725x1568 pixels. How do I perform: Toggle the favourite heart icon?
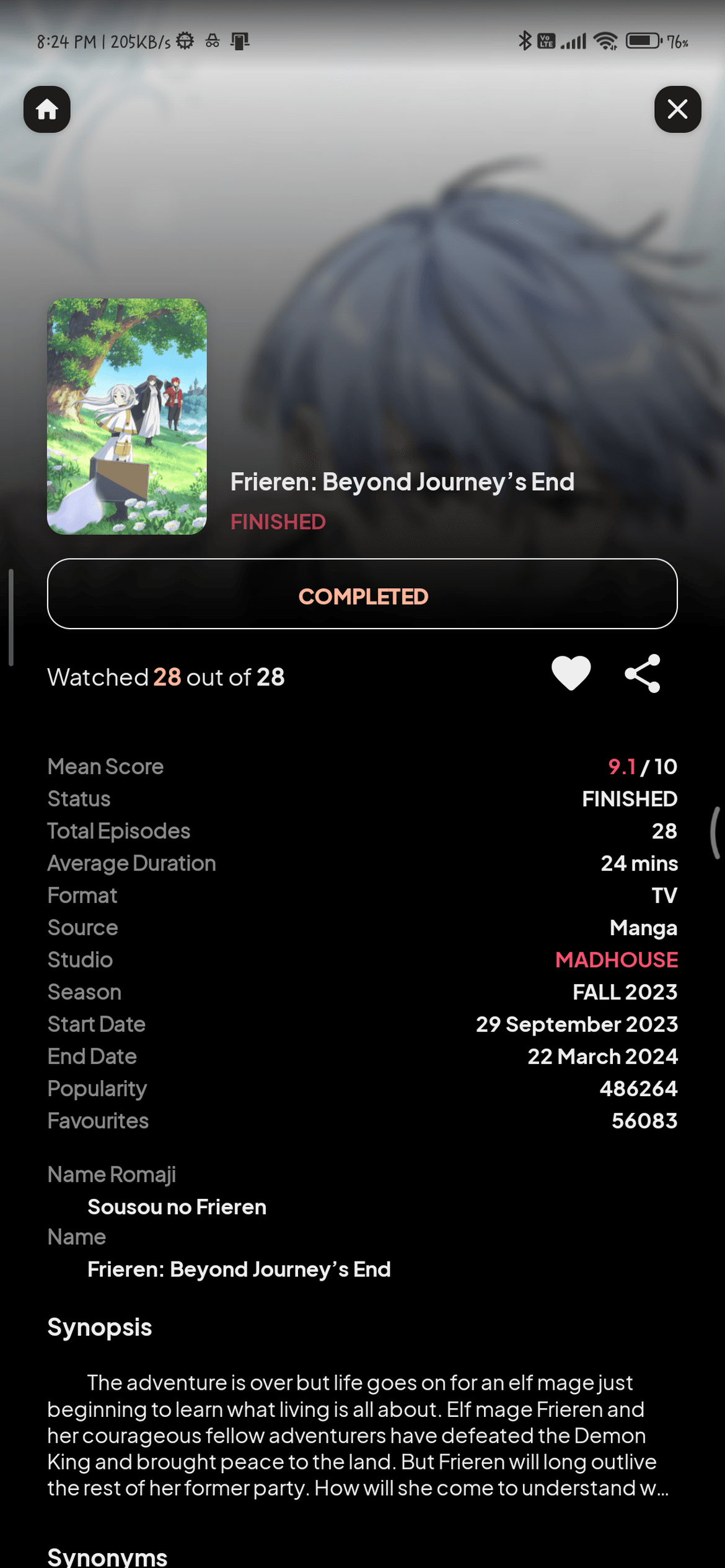[x=571, y=673]
